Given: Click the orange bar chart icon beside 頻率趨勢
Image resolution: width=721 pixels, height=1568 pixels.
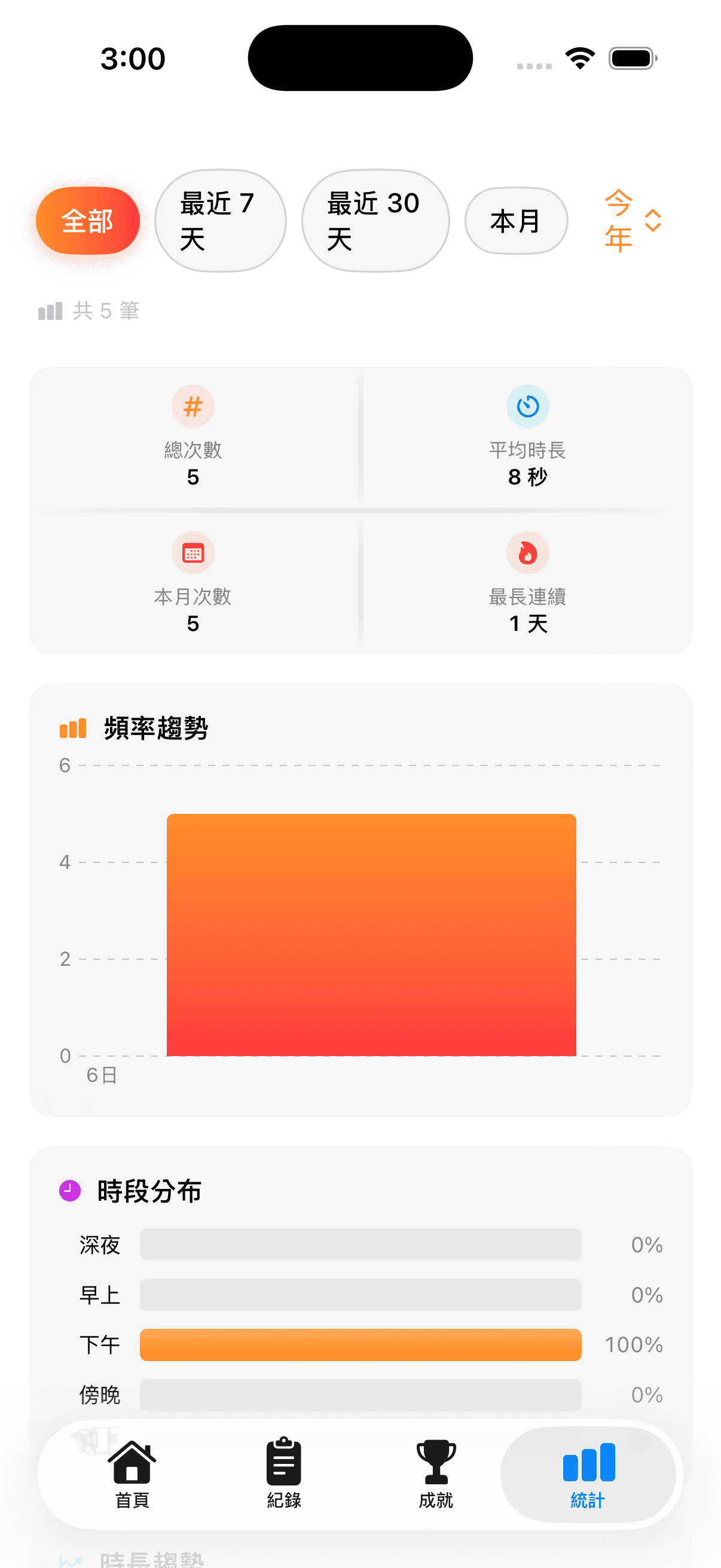Looking at the screenshot, I should [72, 727].
